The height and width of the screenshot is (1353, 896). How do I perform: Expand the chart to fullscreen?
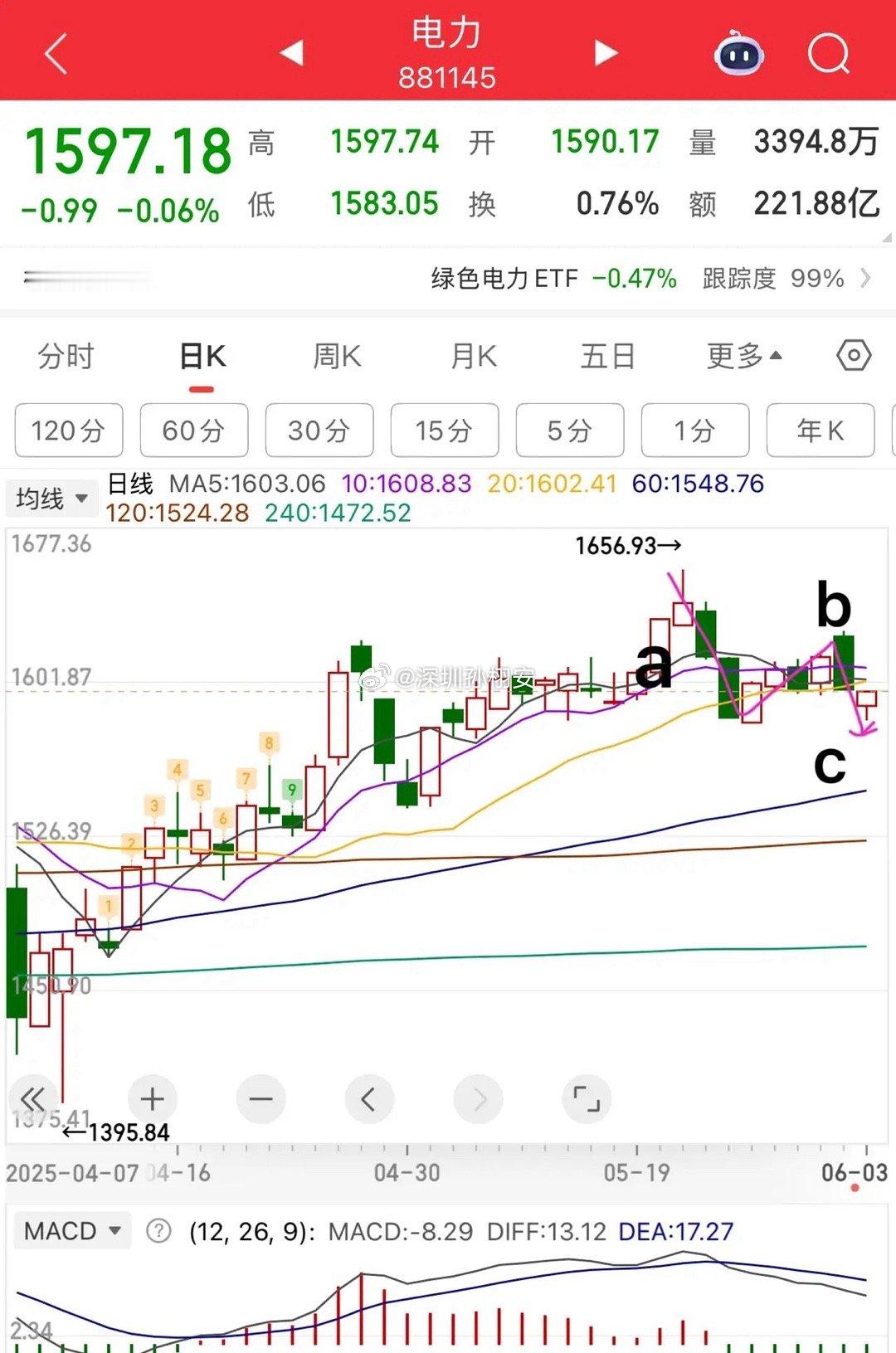click(587, 1099)
